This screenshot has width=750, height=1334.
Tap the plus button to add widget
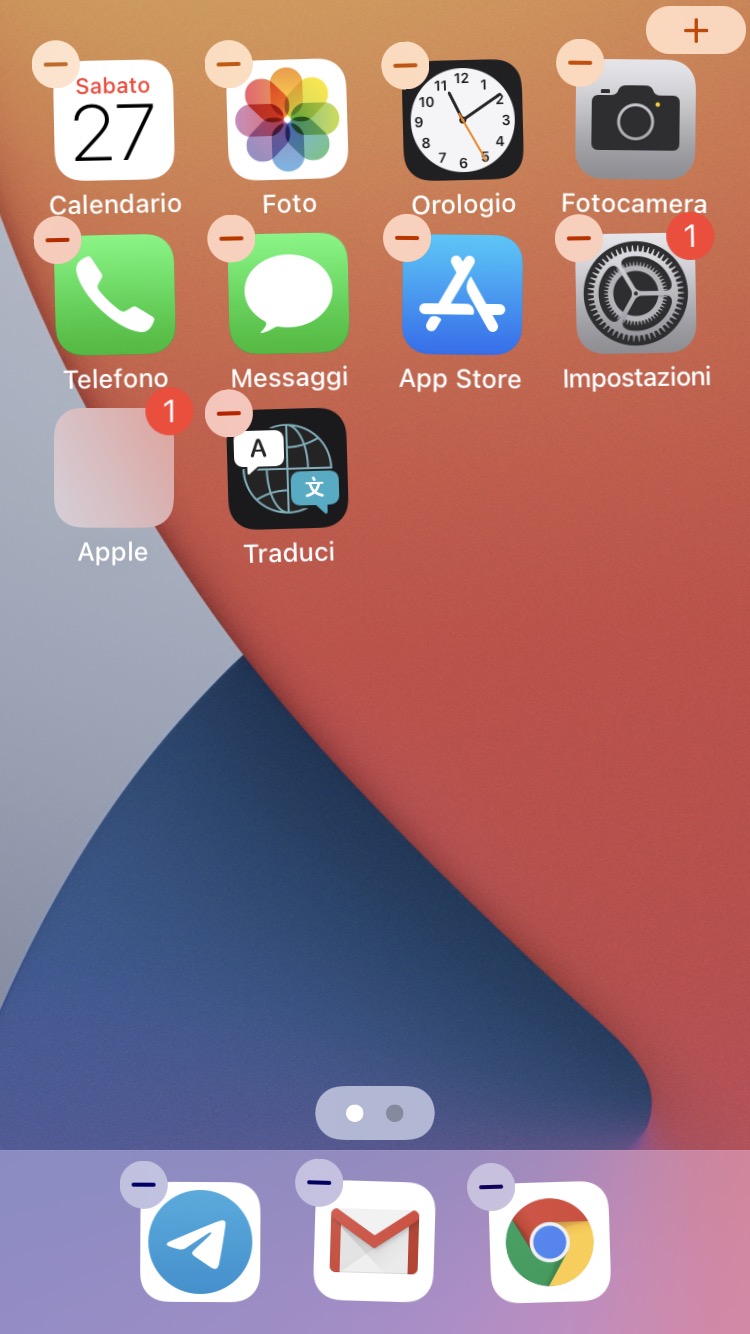click(x=696, y=30)
